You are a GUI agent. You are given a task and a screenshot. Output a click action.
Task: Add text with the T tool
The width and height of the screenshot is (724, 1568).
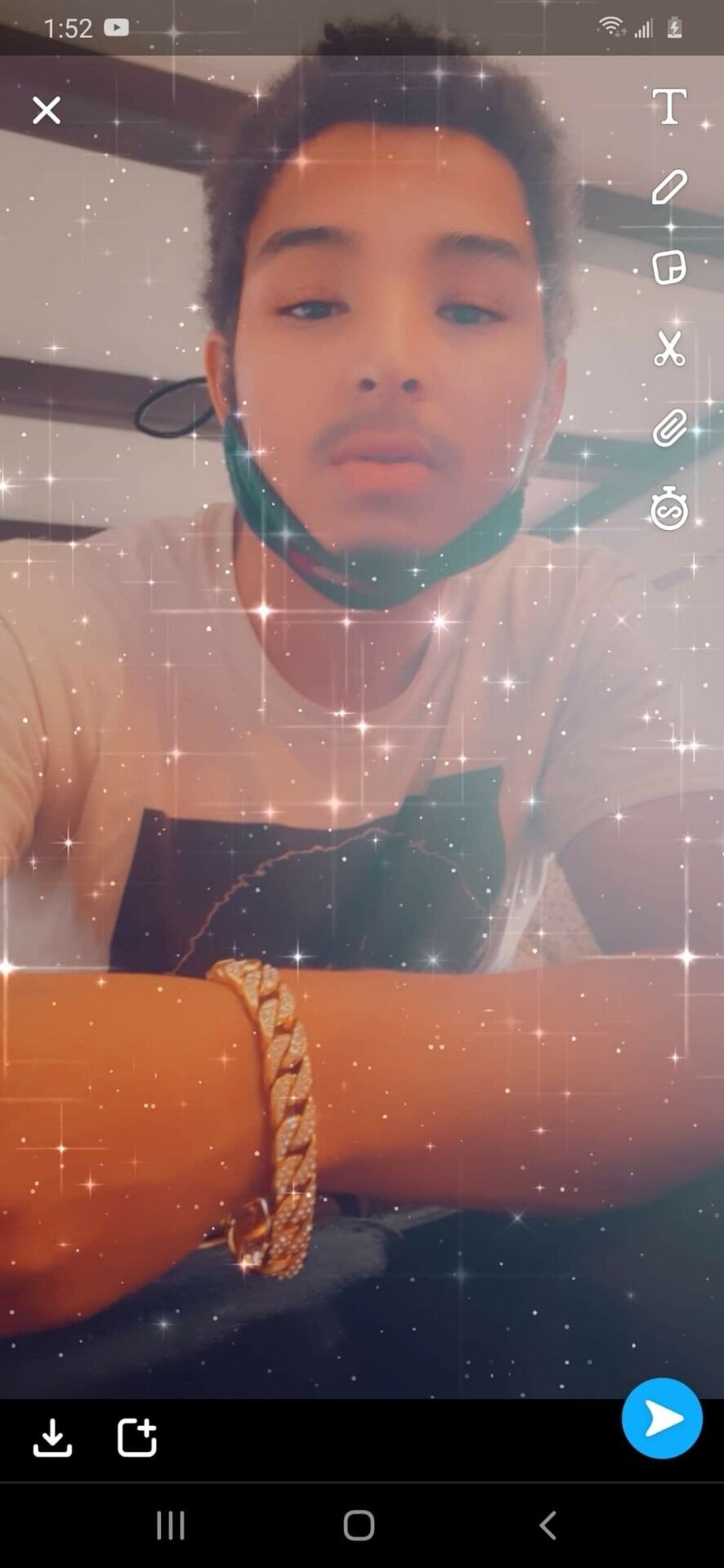coord(669,107)
